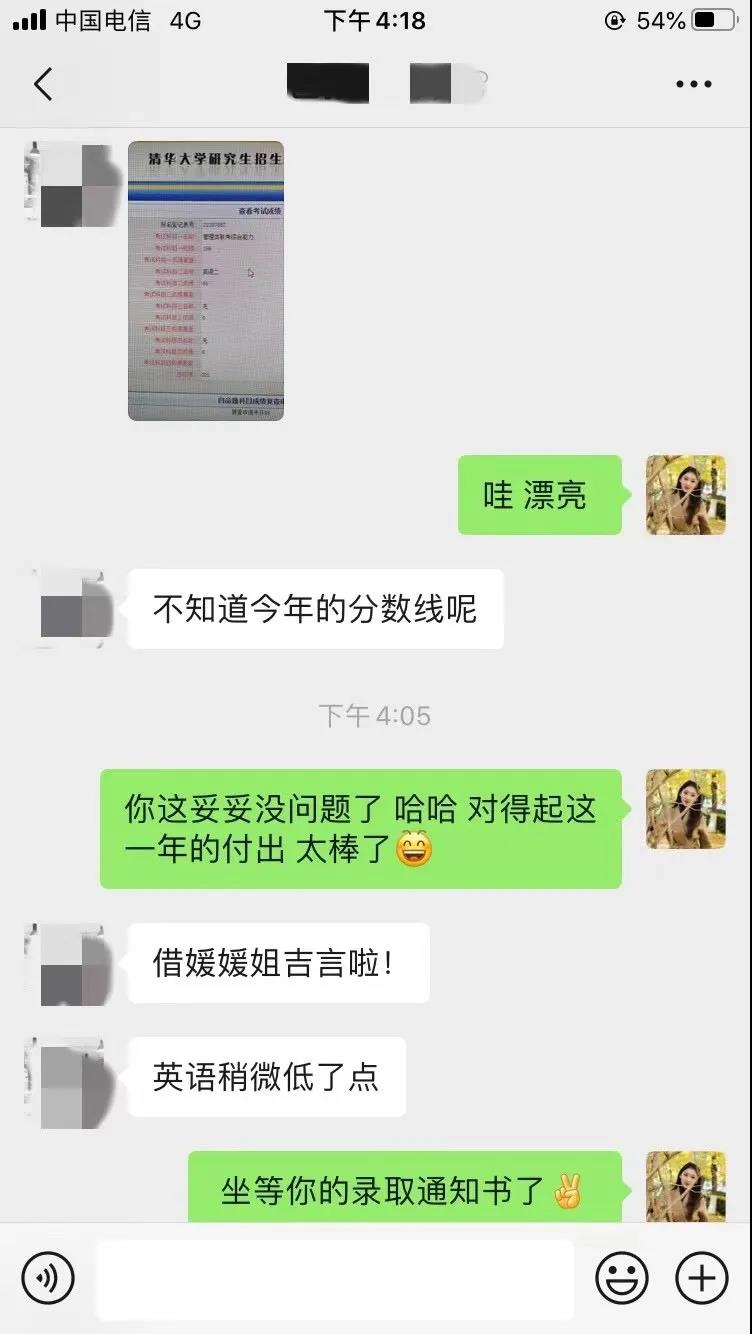Open the Tsinghua score screenshot image

206,281
